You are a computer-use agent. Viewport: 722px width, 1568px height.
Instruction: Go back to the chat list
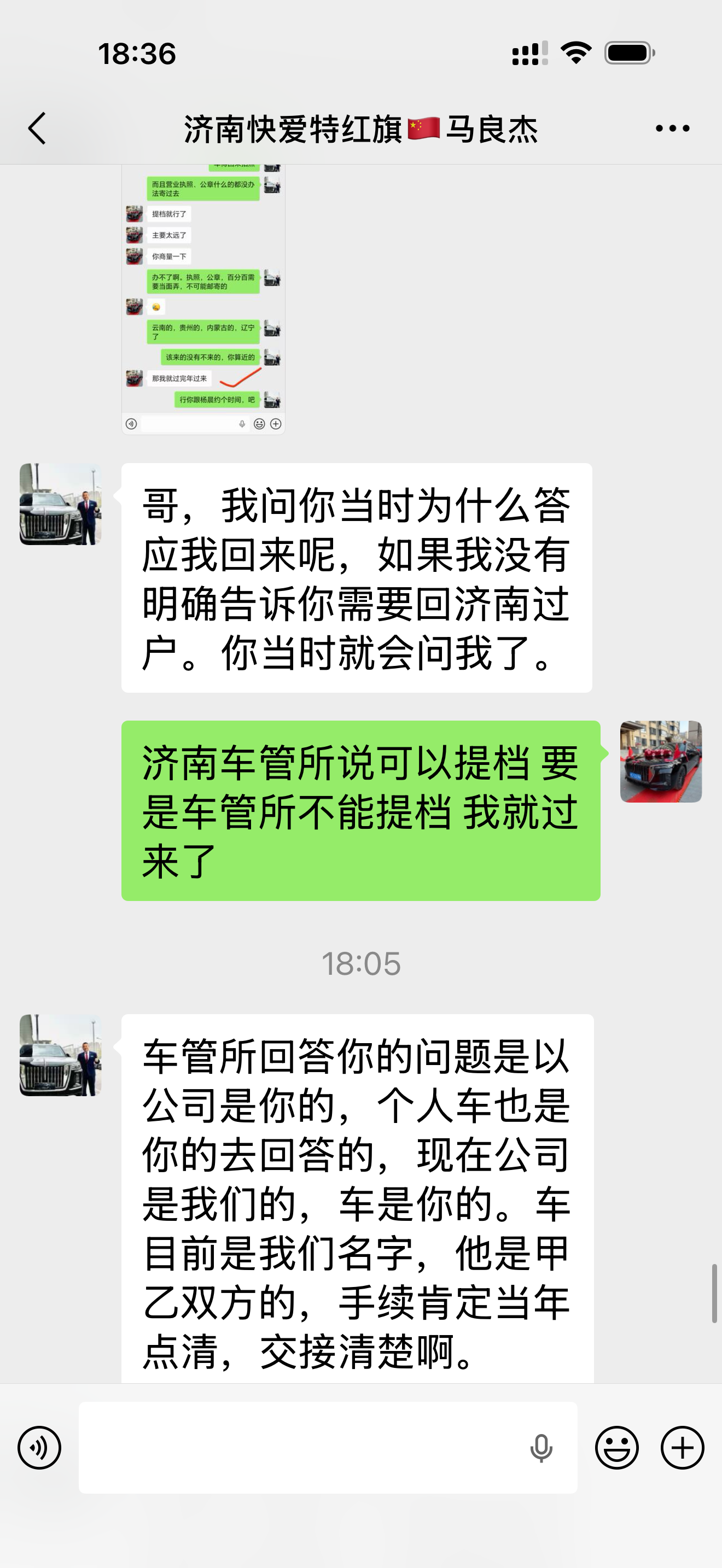[x=37, y=128]
